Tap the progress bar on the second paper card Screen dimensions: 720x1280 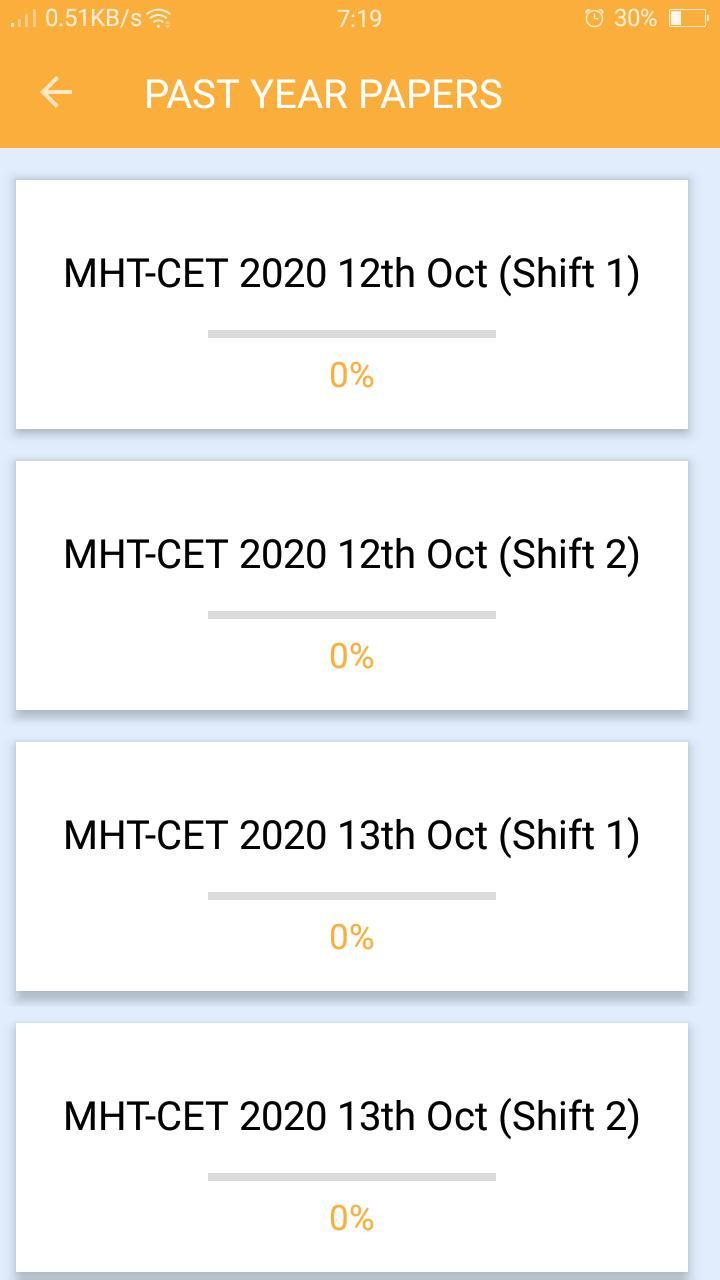(x=352, y=614)
